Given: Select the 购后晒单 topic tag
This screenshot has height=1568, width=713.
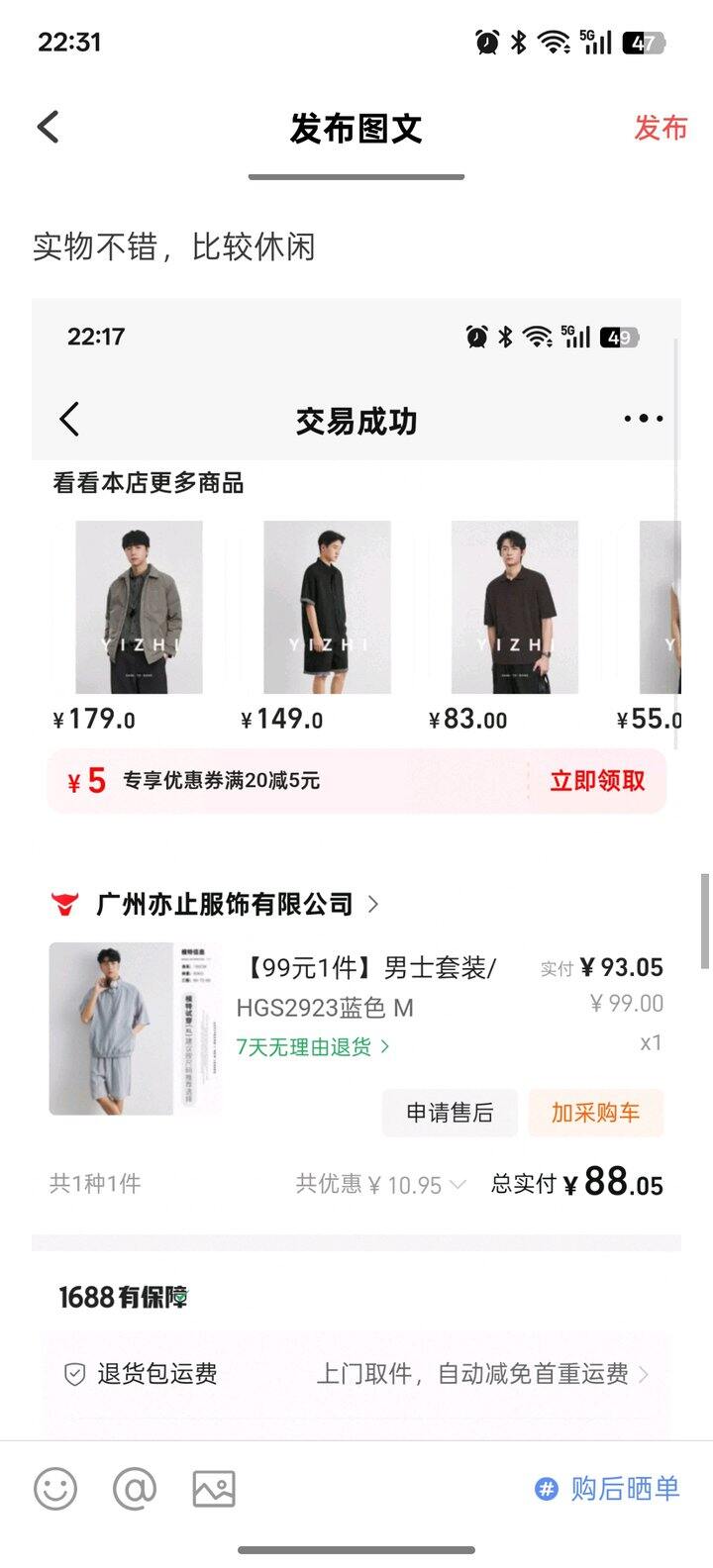Looking at the screenshot, I should point(608,1488).
